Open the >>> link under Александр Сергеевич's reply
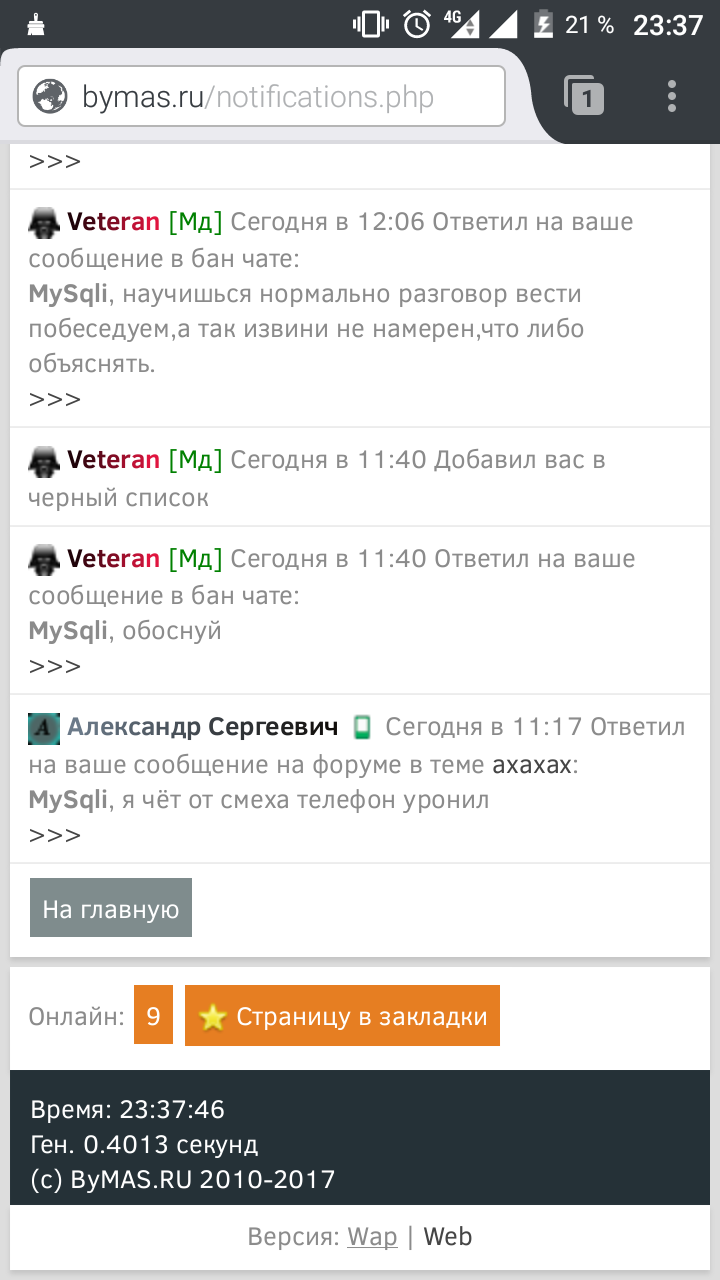 (55, 835)
